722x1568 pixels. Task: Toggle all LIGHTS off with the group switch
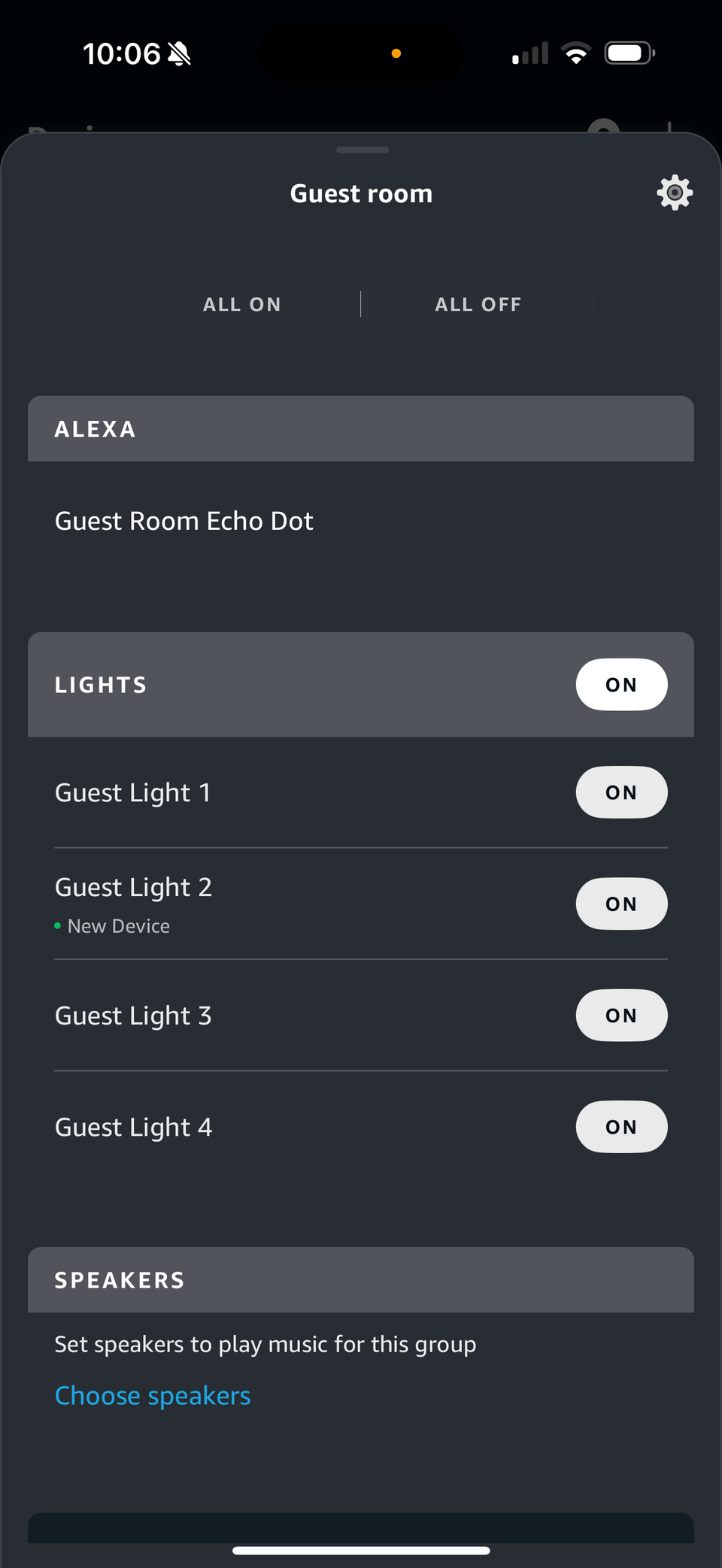click(621, 684)
